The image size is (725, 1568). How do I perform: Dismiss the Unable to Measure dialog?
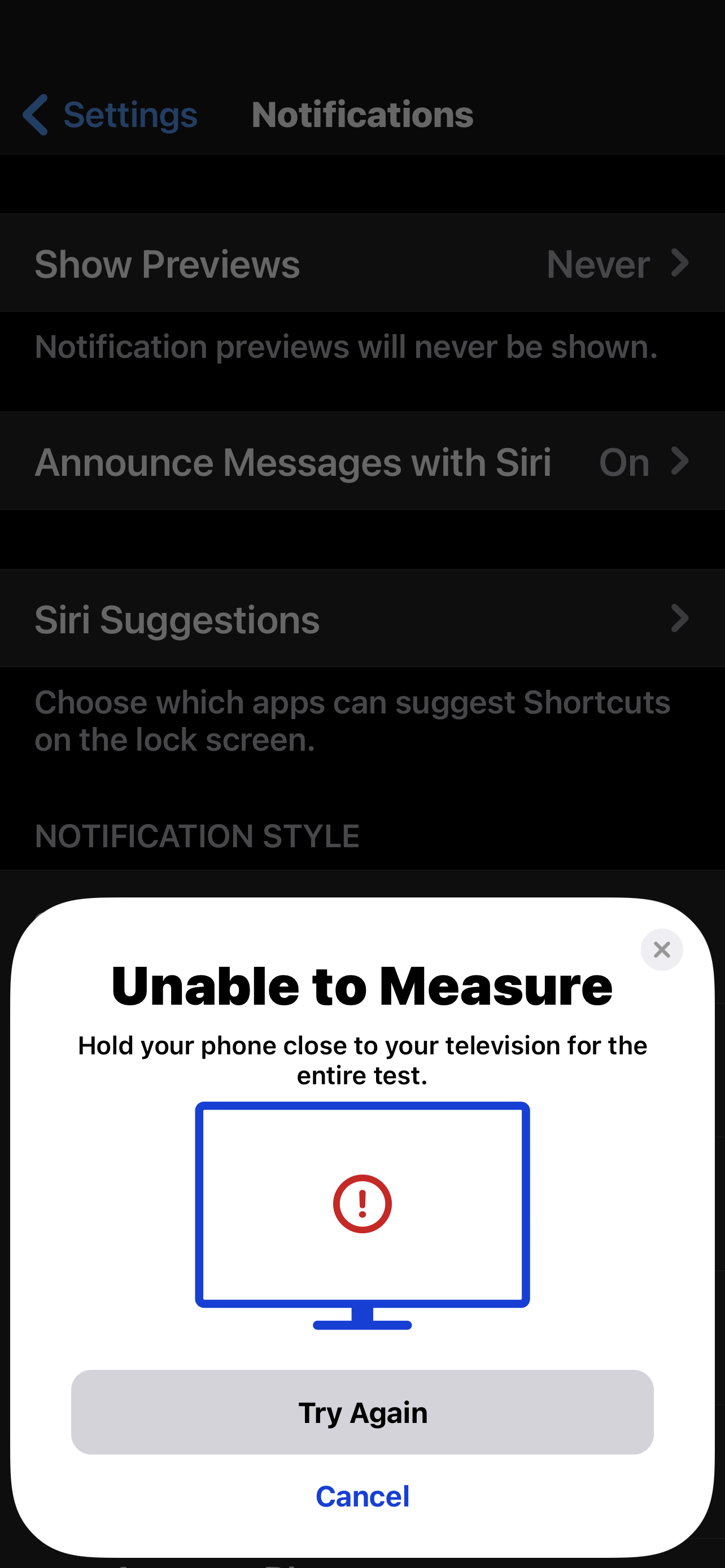click(x=661, y=949)
